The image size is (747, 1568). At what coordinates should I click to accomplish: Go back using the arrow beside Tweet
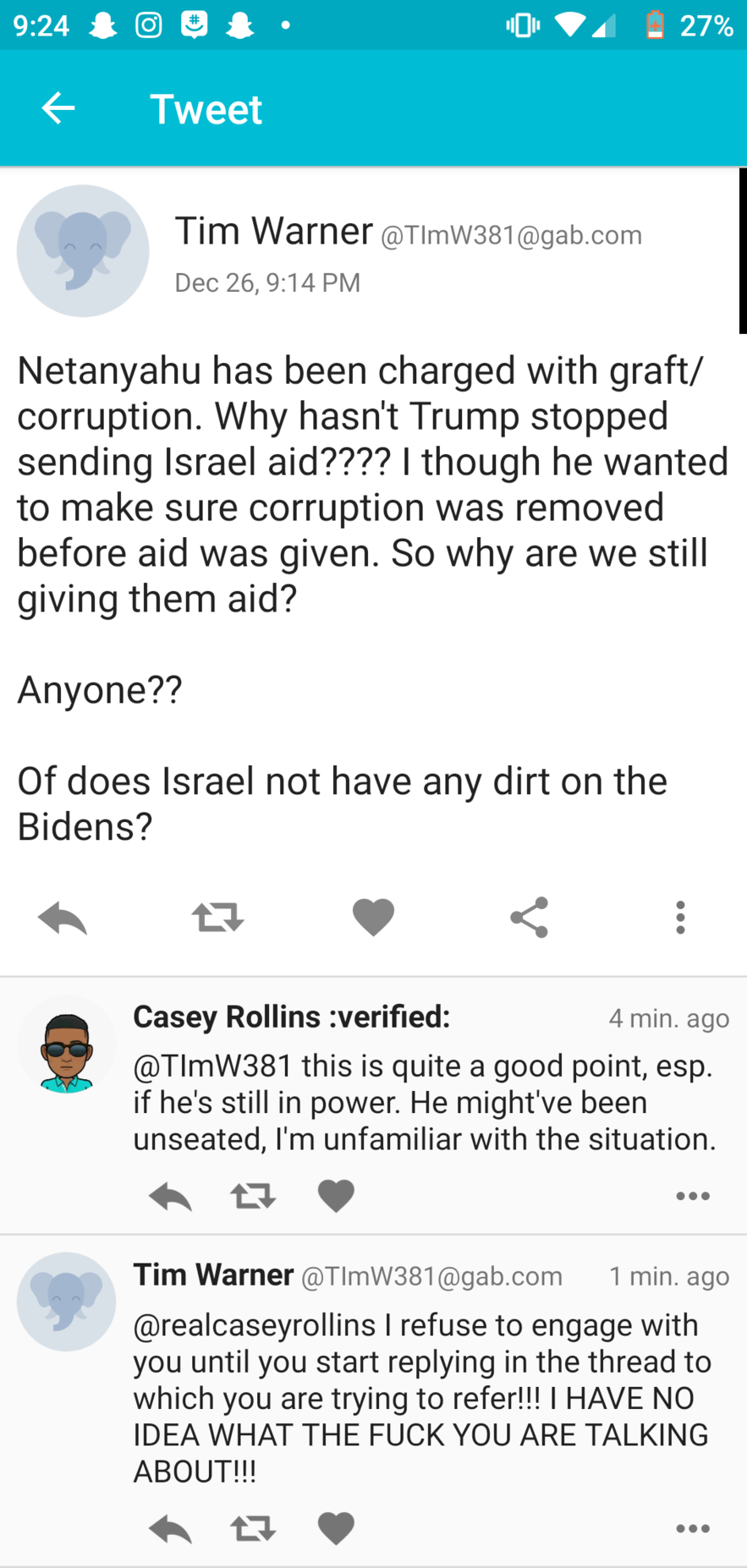[58, 108]
